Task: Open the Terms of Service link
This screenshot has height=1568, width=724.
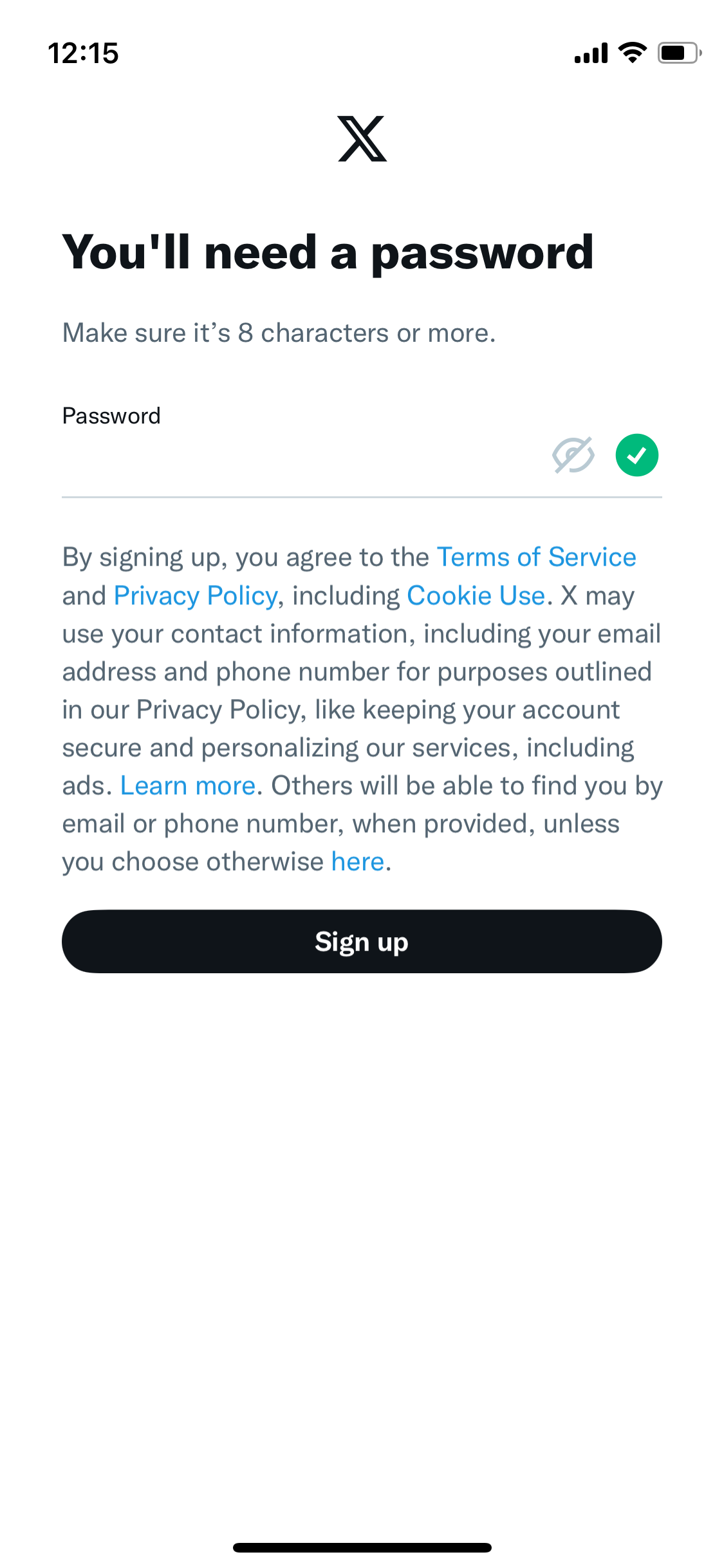Action: pyautogui.click(x=536, y=557)
